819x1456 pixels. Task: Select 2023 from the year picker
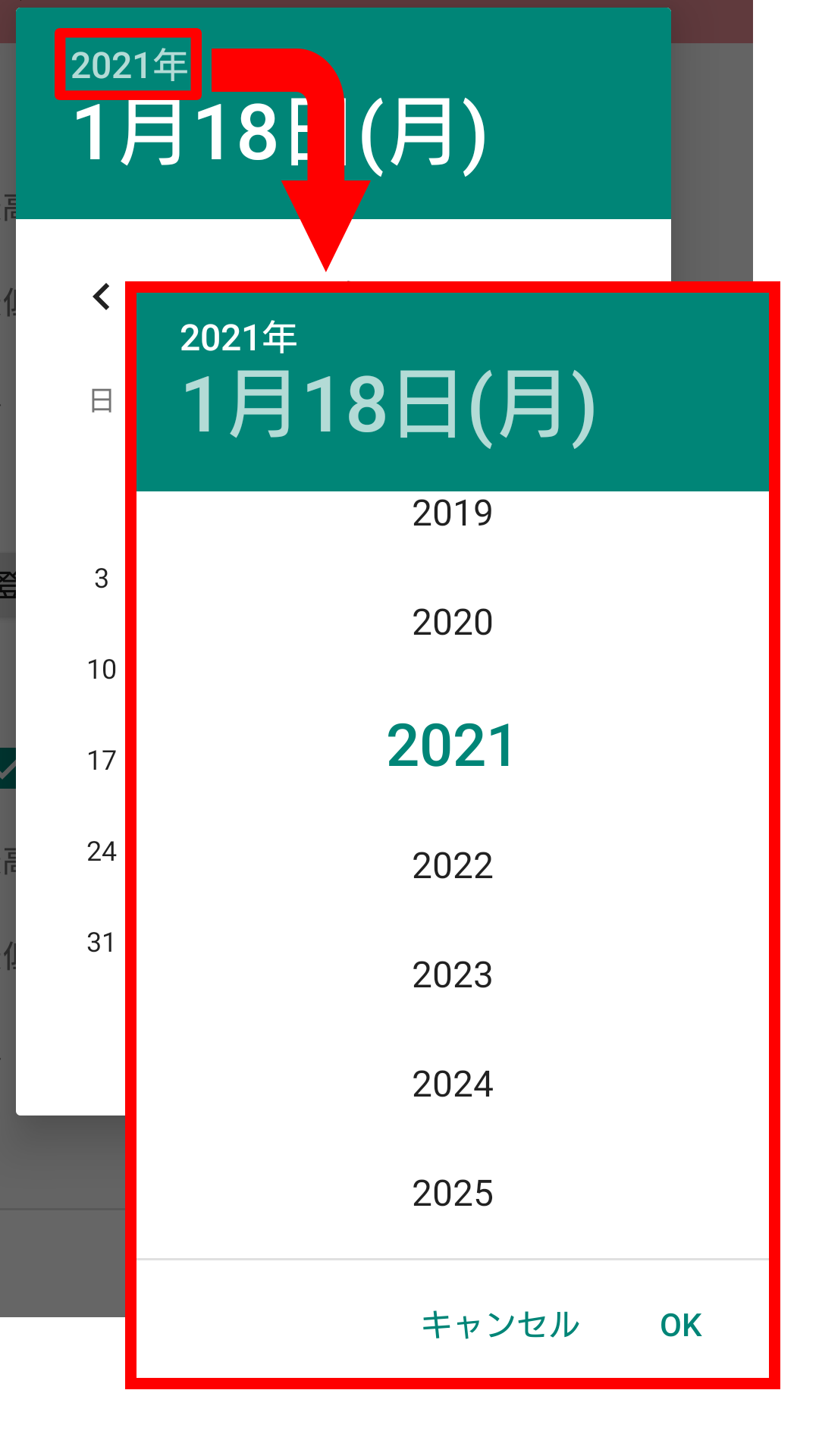click(453, 975)
